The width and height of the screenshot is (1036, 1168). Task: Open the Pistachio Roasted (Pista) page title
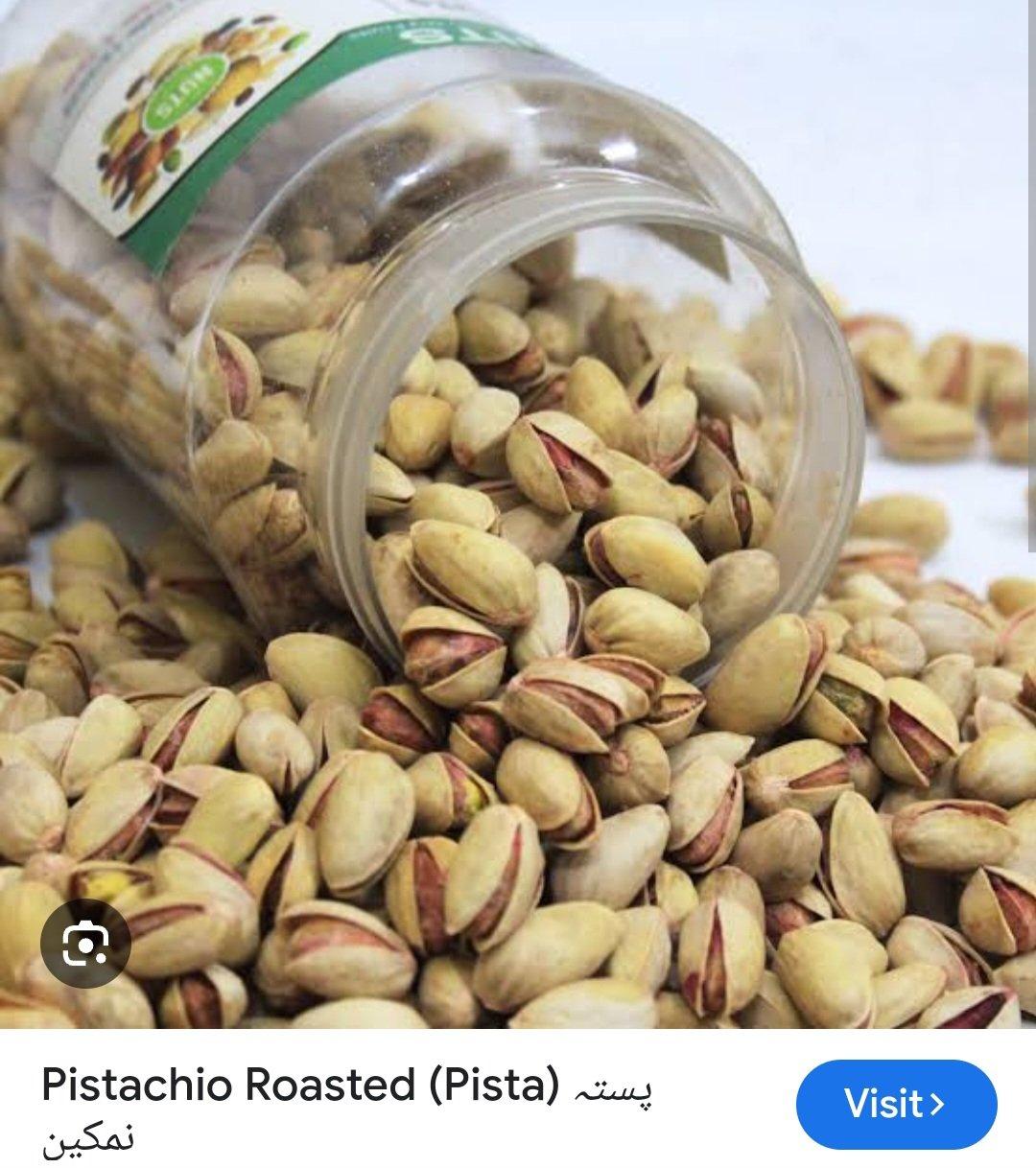point(299,1086)
